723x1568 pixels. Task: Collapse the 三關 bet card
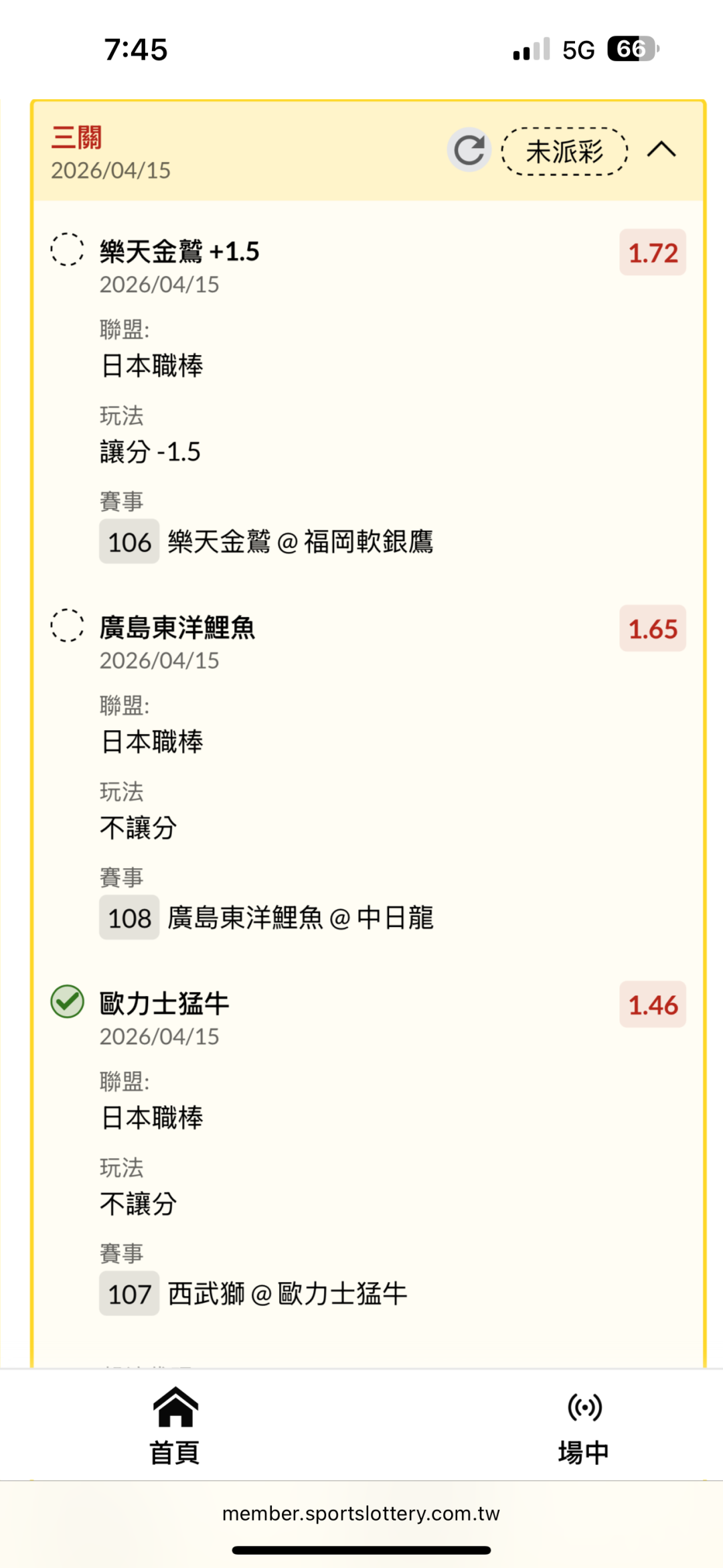(661, 149)
